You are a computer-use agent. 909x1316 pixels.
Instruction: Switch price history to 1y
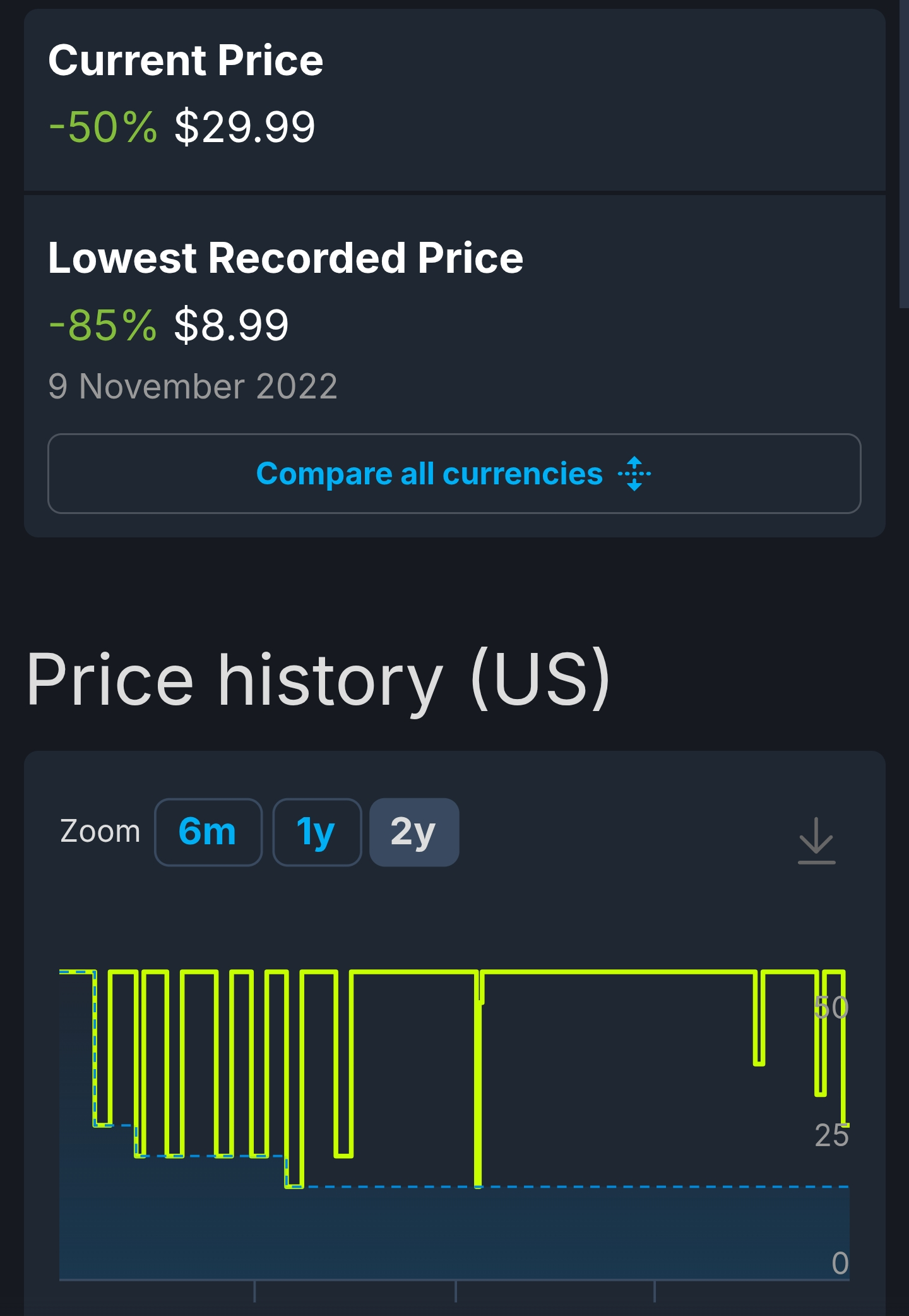[316, 832]
